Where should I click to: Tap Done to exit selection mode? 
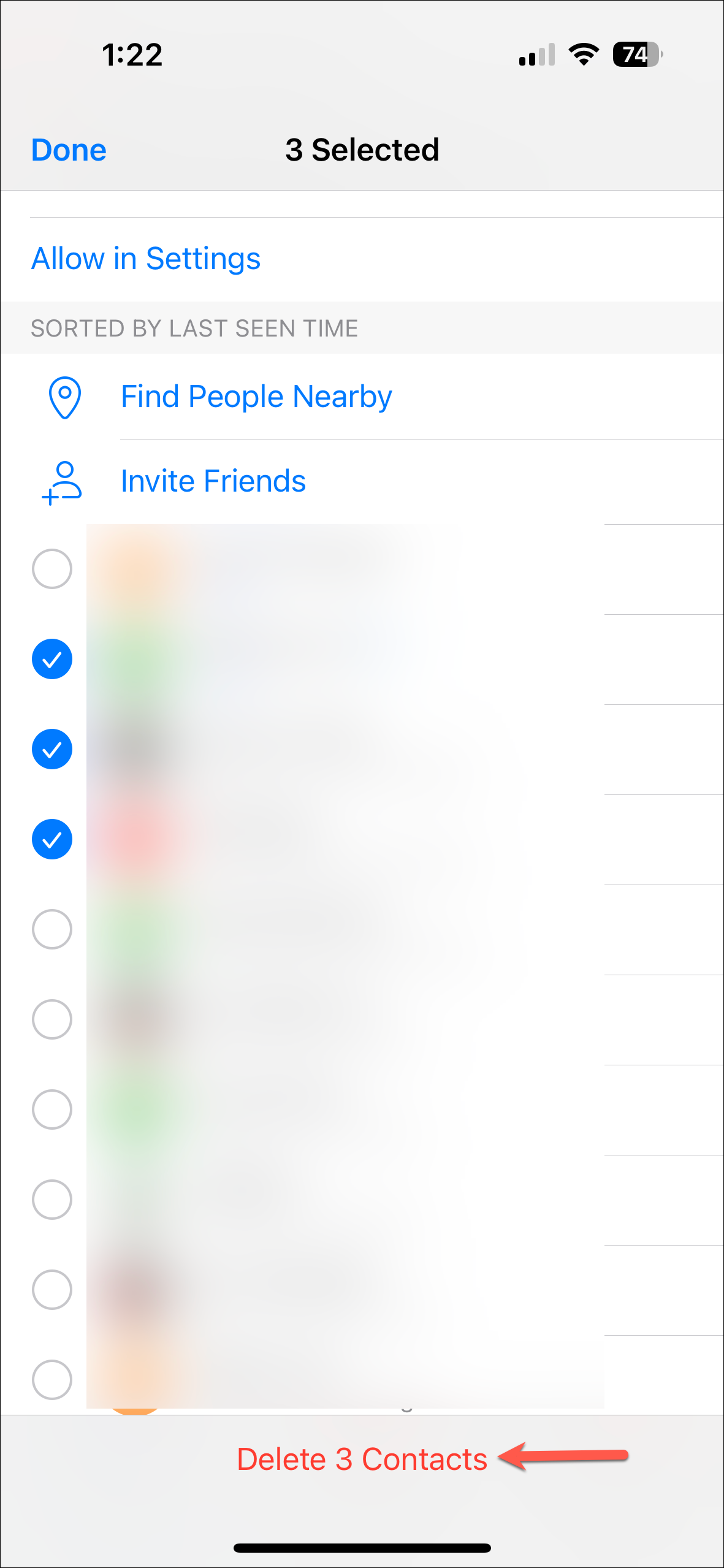click(x=69, y=150)
